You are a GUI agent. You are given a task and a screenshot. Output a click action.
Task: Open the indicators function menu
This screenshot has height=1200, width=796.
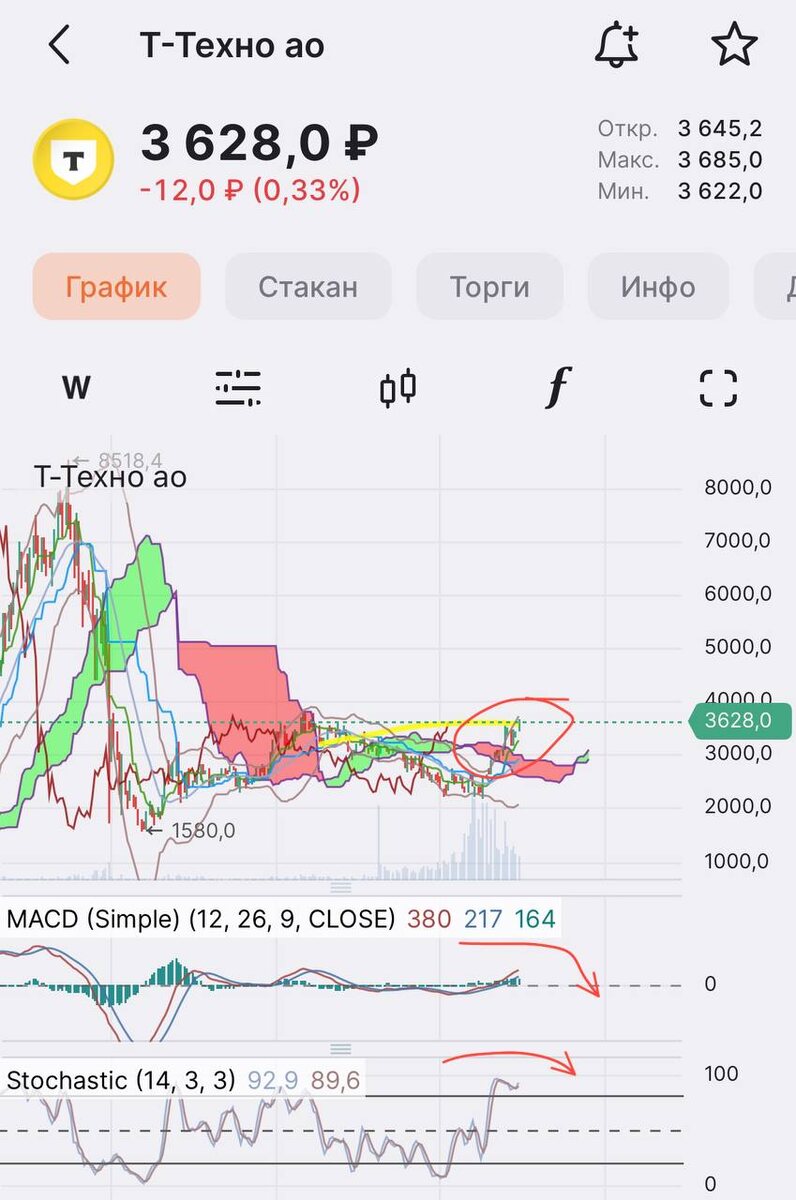click(558, 387)
